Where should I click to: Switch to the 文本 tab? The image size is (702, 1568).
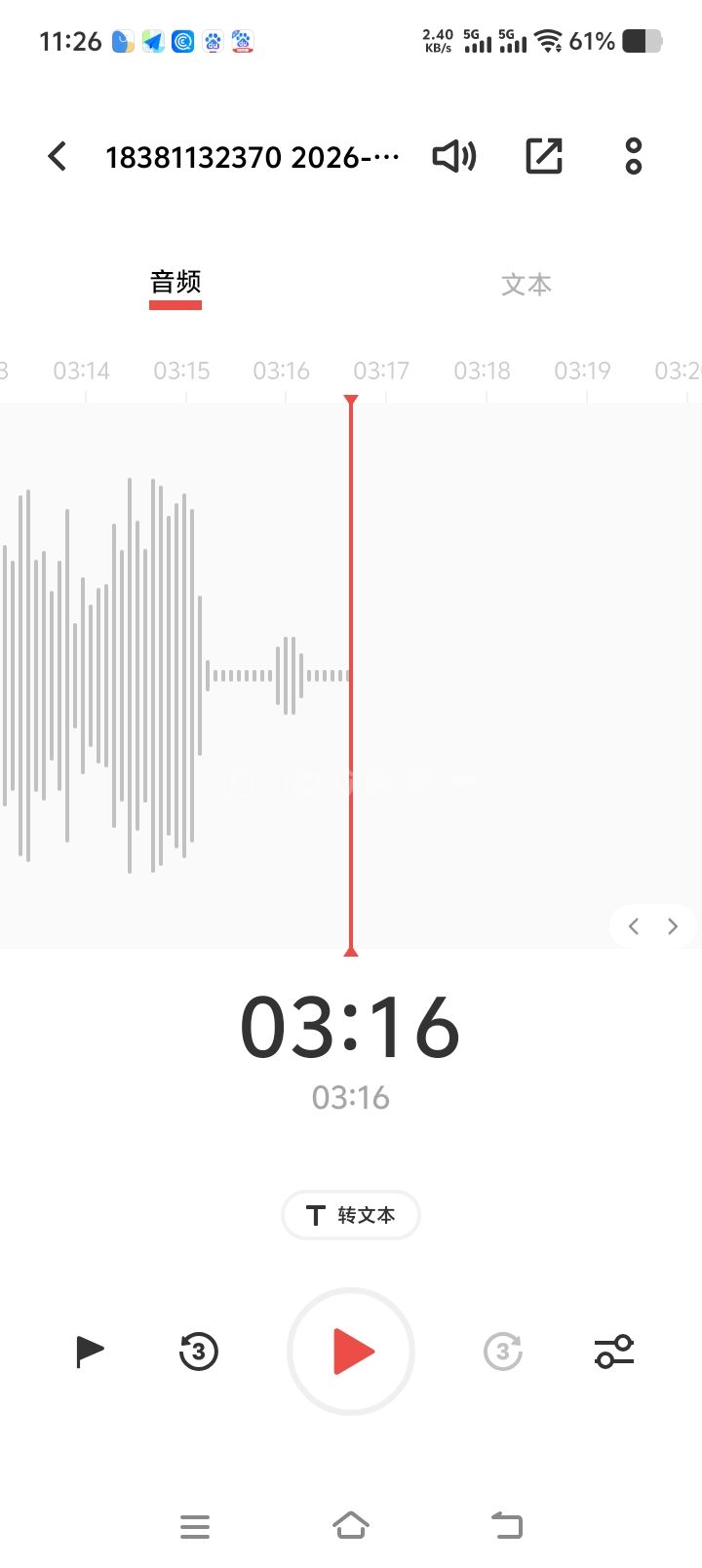tap(526, 285)
